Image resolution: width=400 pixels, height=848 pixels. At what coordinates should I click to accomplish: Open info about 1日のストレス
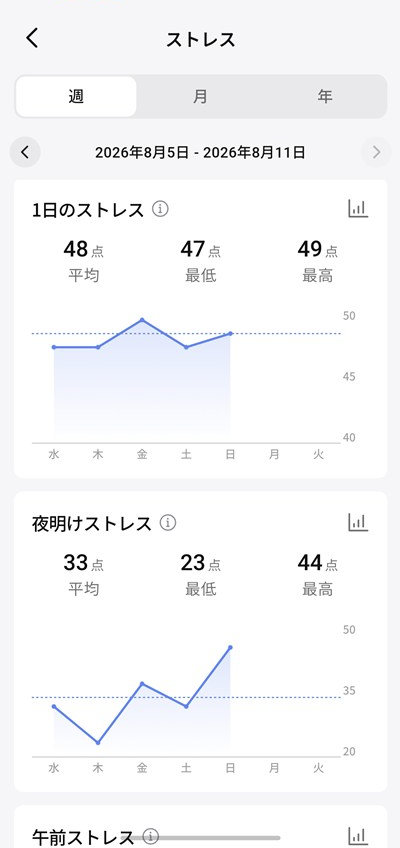[160, 209]
